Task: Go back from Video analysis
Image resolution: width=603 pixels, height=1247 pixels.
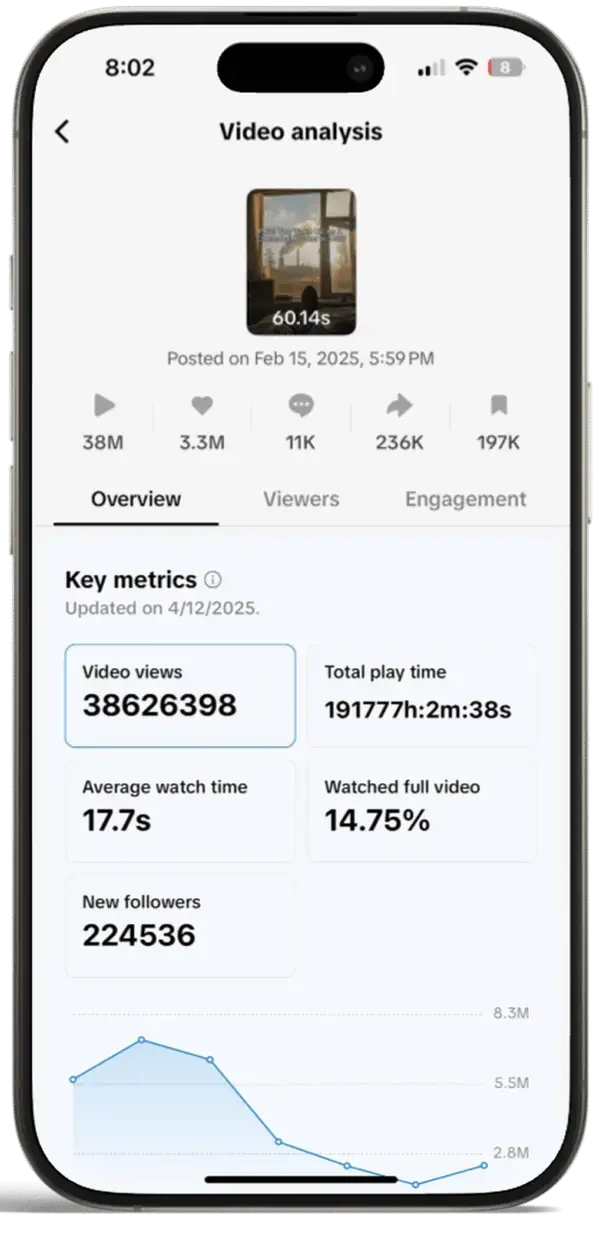Action: pyautogui.click(x=62, y=132)
